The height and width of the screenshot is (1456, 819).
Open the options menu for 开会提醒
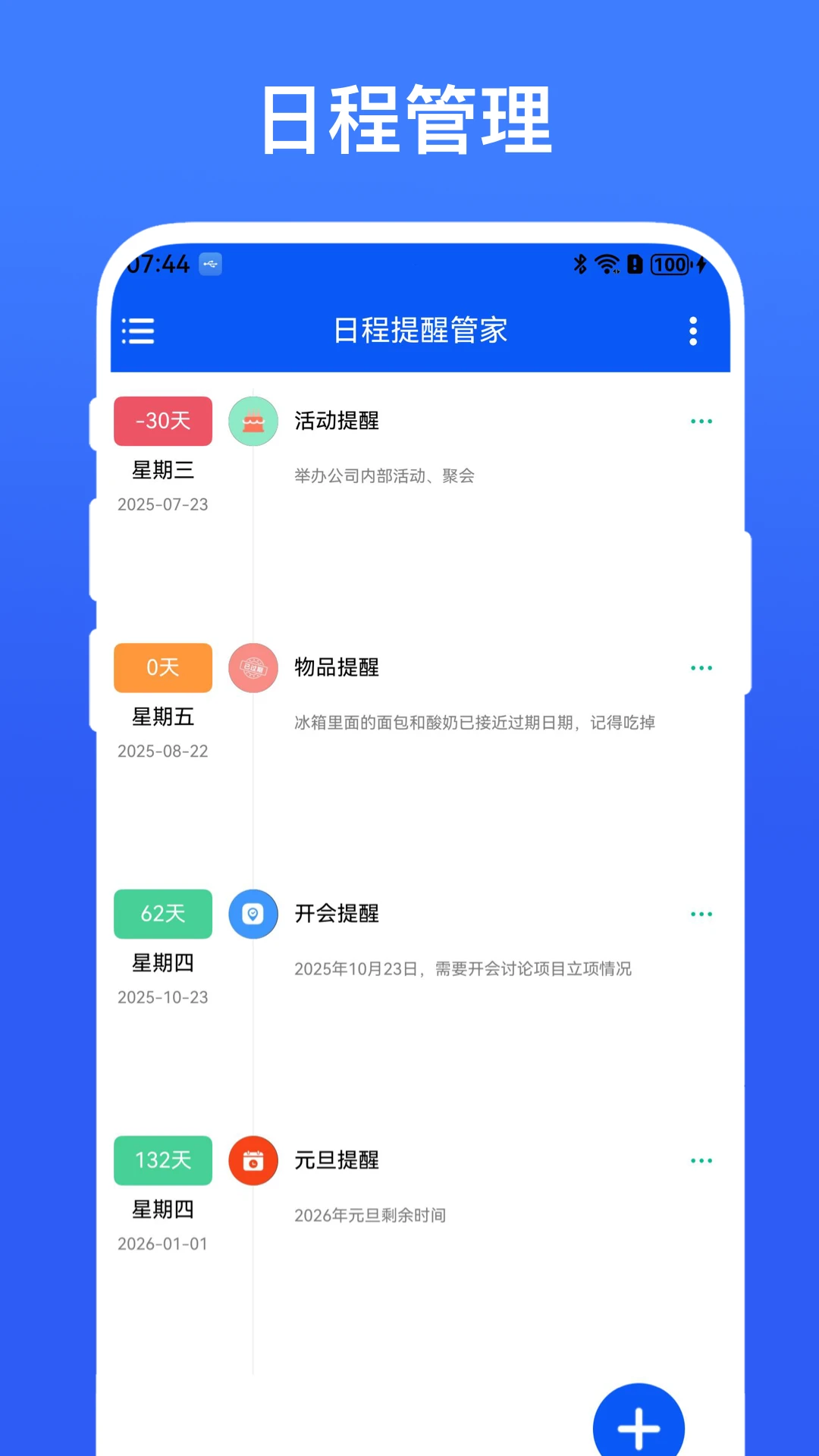pyautogui.click(x=701, y=914)
